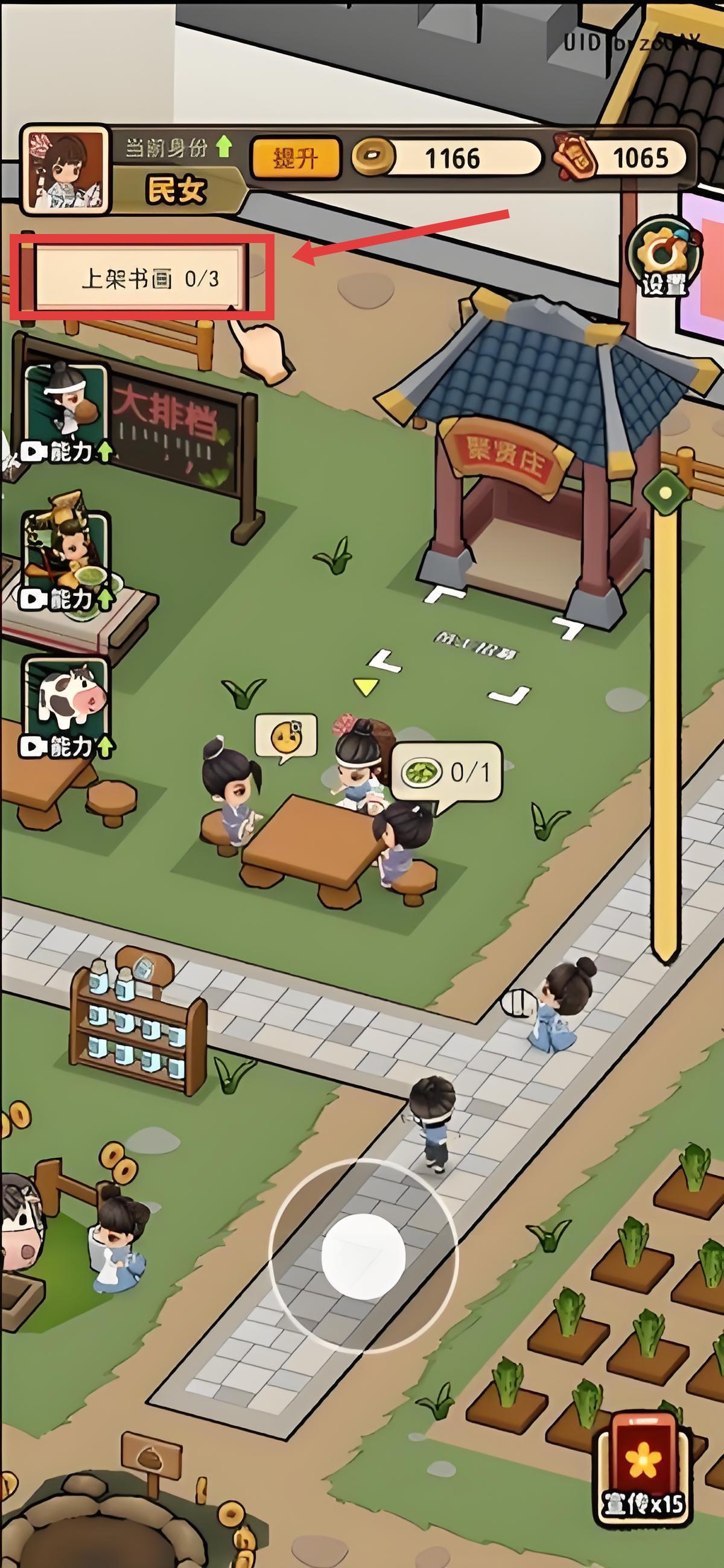Tap the customer's dish order bubble 0/1
Image resolution: width=724 pixels, height=1568 pixels.
click(x=446, y=772)
